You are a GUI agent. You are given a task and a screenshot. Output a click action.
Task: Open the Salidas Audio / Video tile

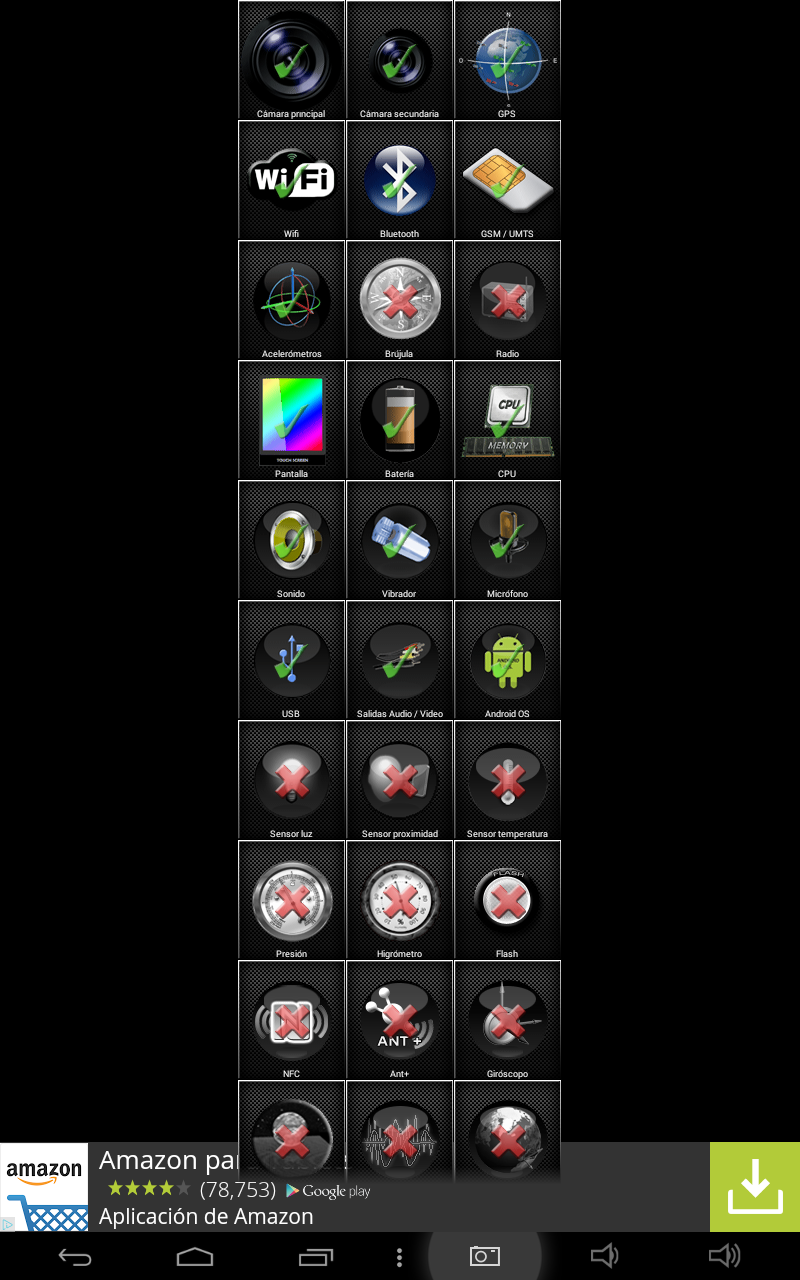click(399, 660)
